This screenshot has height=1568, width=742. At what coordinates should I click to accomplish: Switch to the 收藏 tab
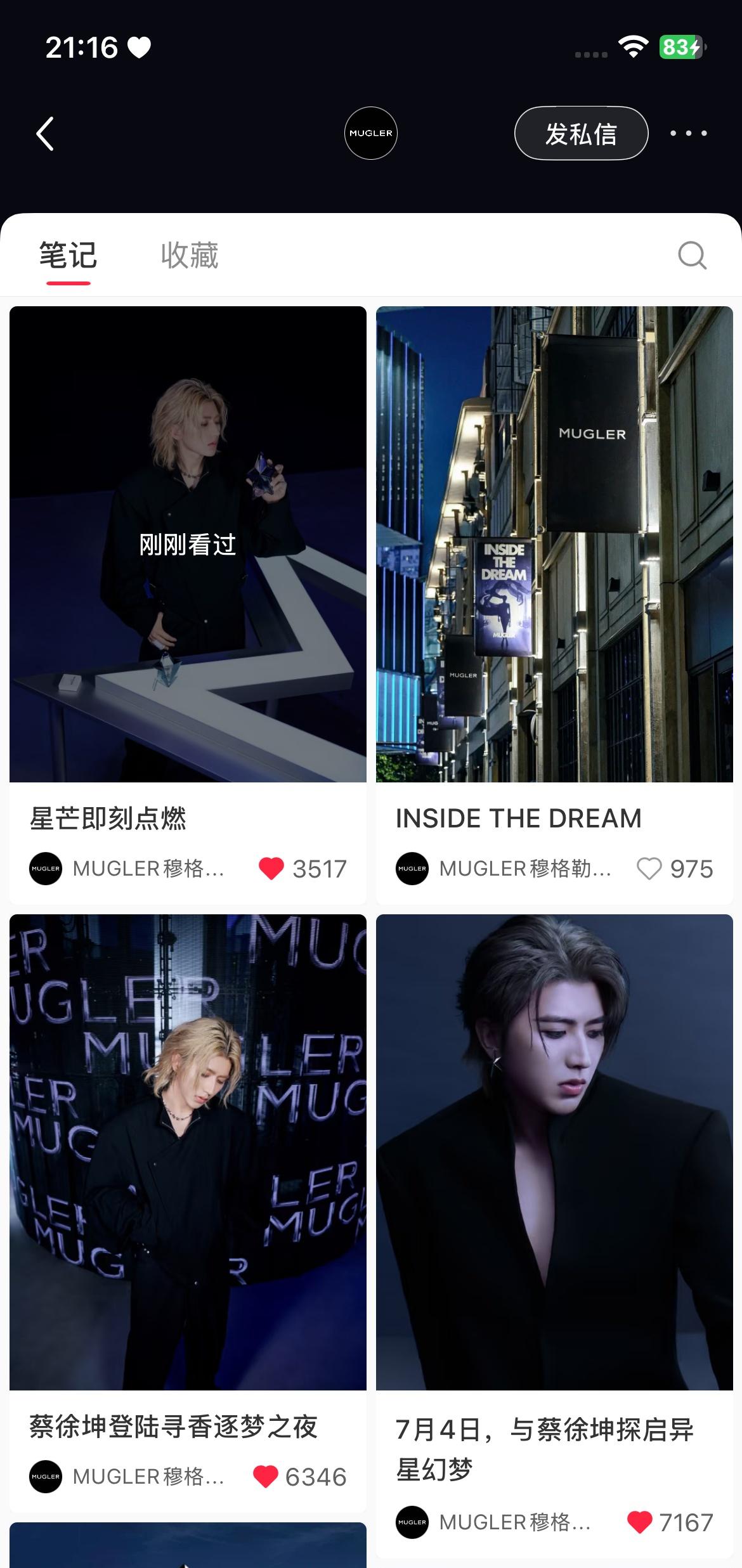190,256
